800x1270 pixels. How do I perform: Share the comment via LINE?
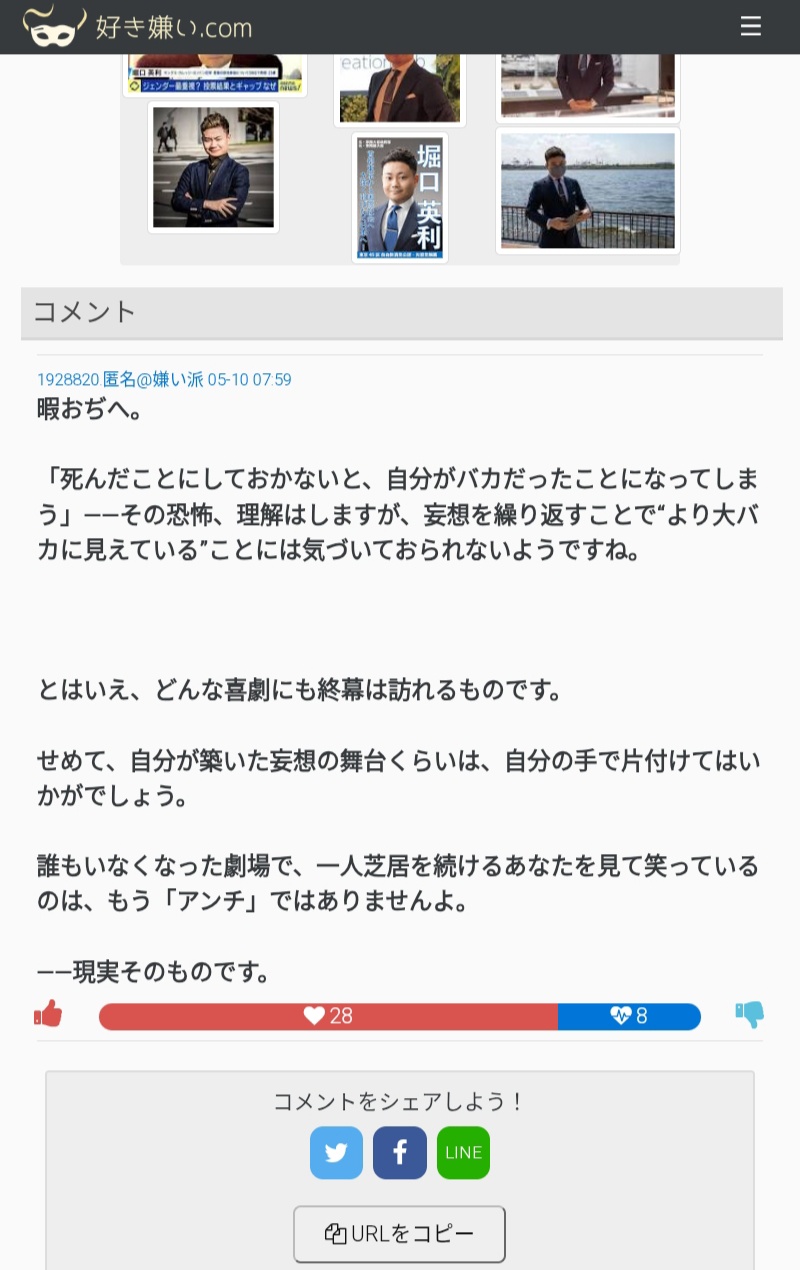click(463, 1153)
